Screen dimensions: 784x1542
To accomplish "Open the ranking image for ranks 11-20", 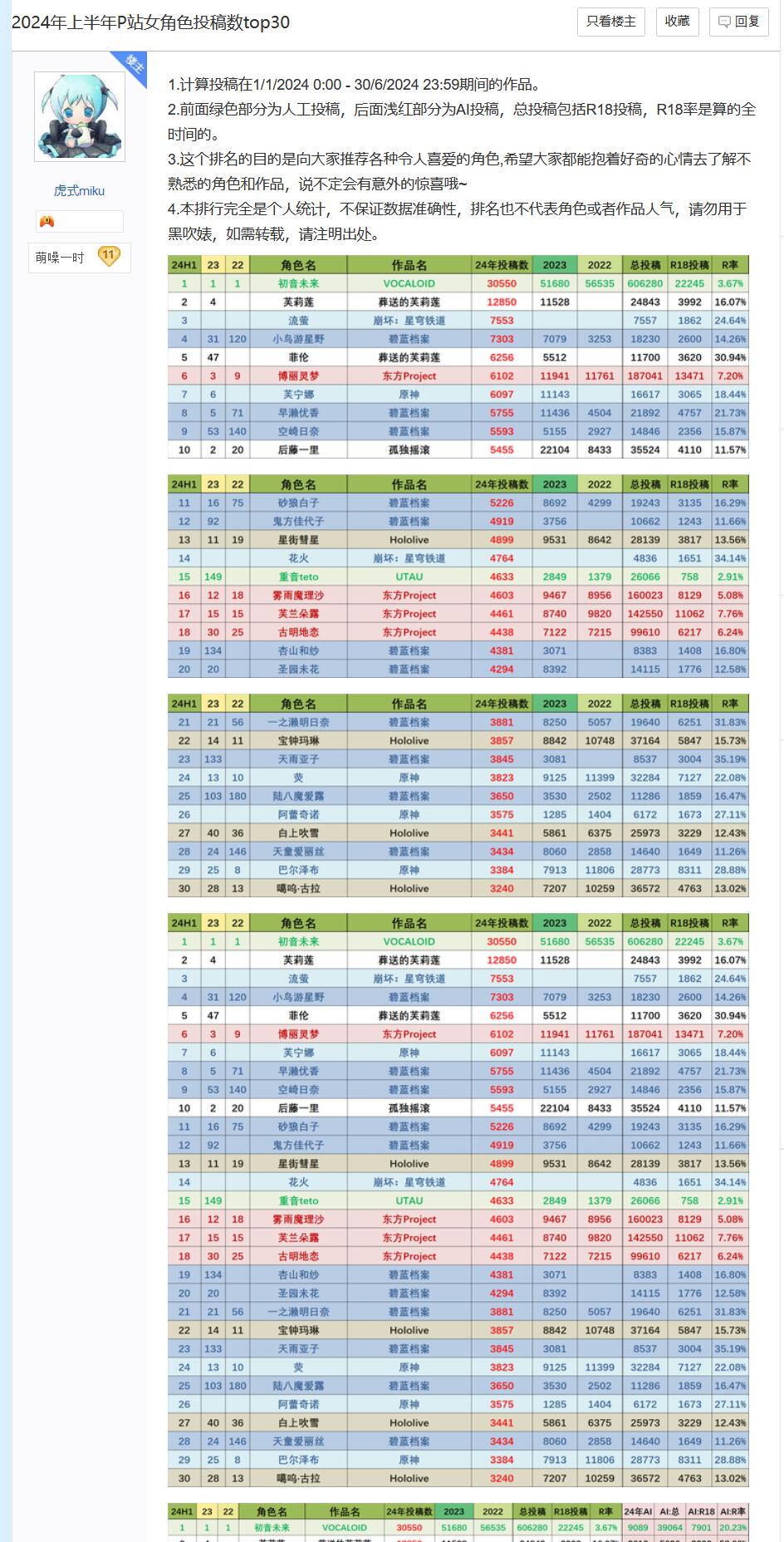I will pyautogui.click(x=458, y=577).
